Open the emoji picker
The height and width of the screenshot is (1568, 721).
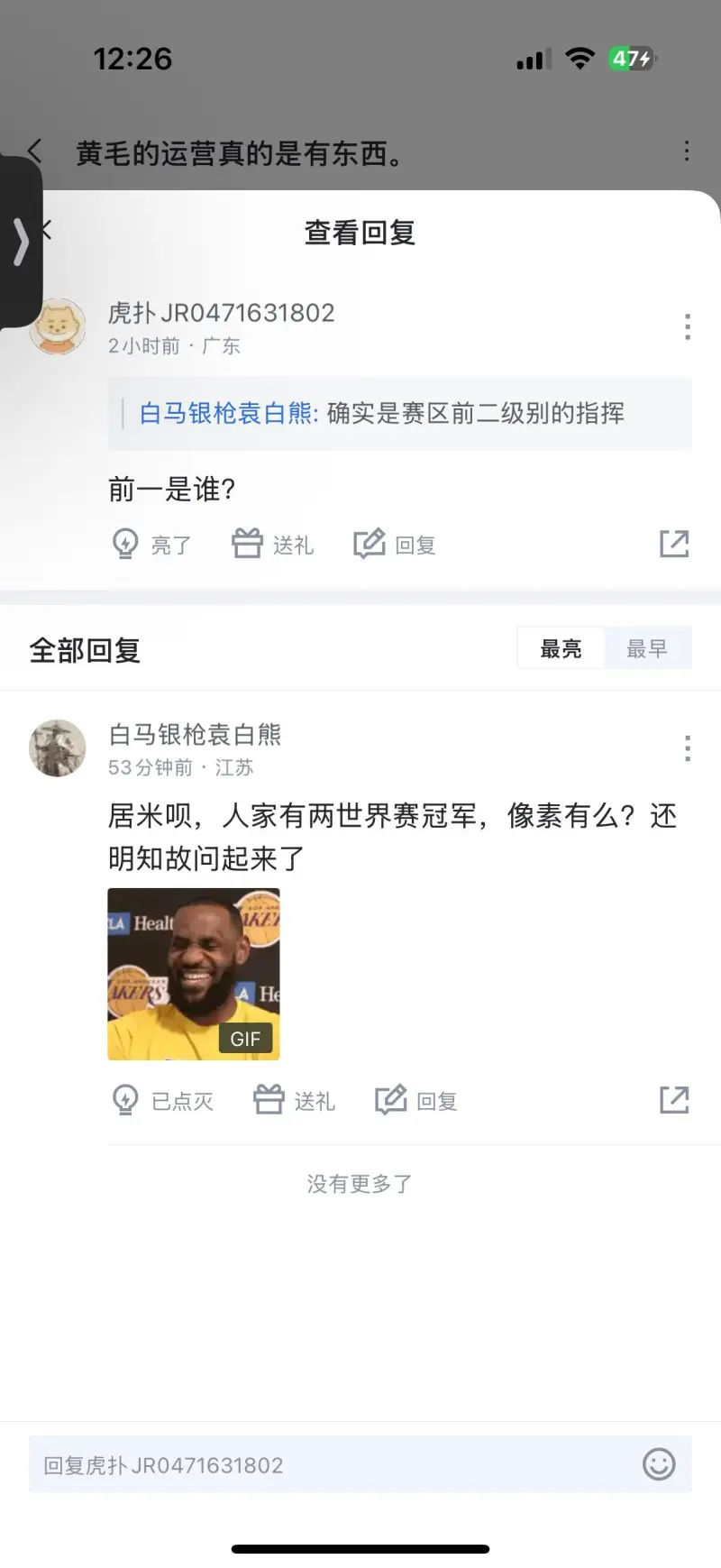click(x=659, y=1464)
